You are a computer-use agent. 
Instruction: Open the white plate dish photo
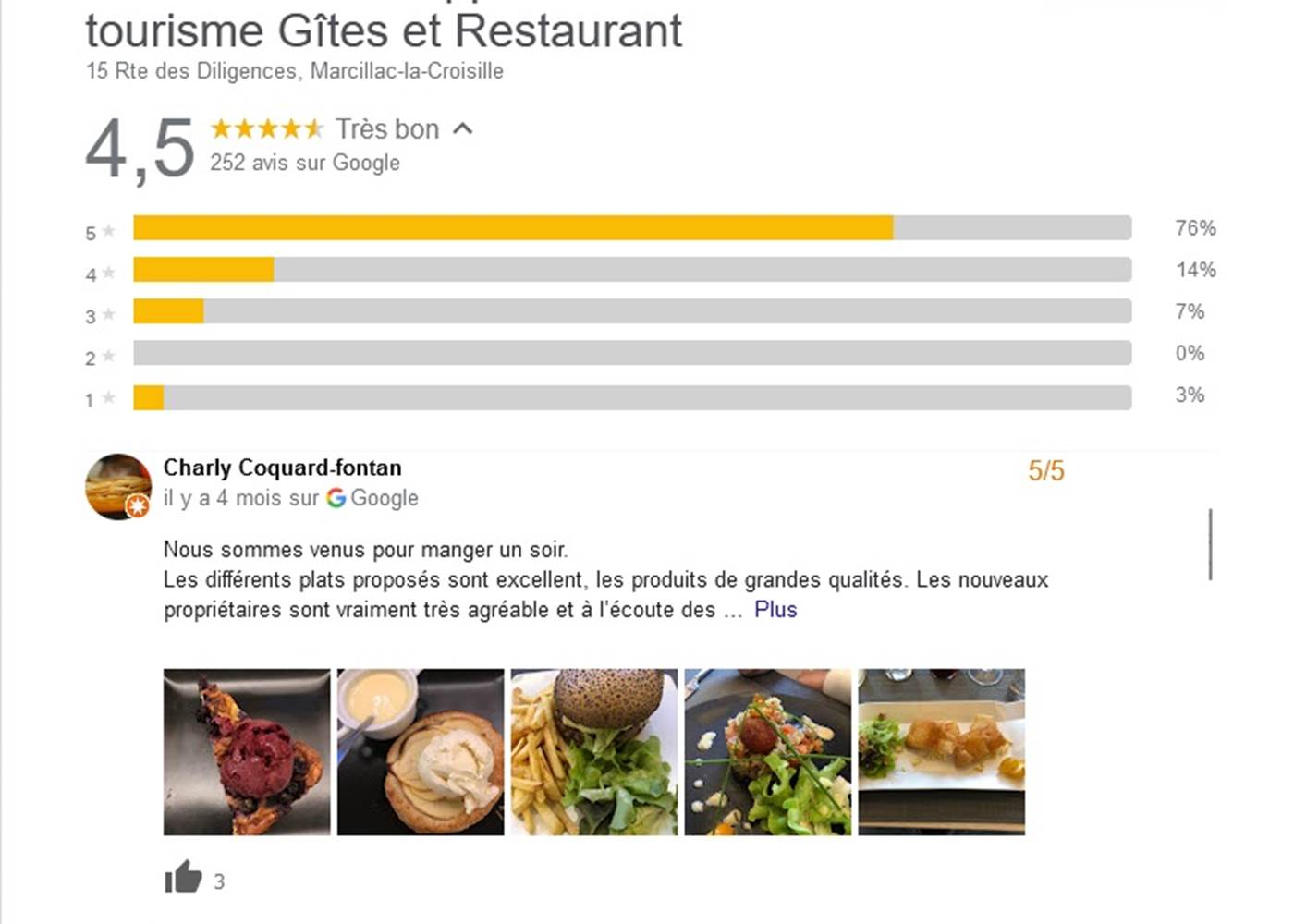pyautogui.click(x=941, y=752)
